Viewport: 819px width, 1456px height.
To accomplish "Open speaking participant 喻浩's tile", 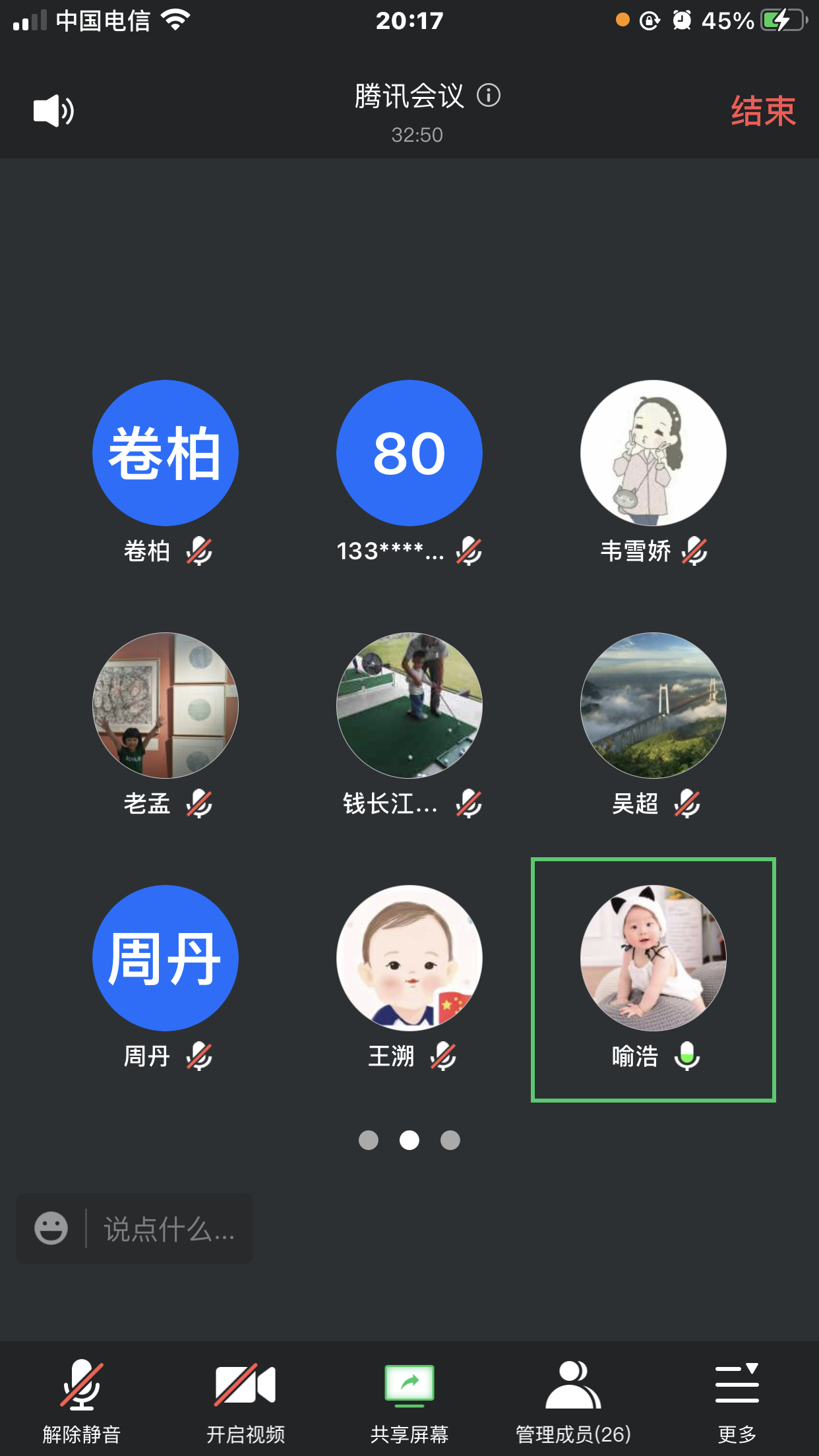I will point(653,958).
